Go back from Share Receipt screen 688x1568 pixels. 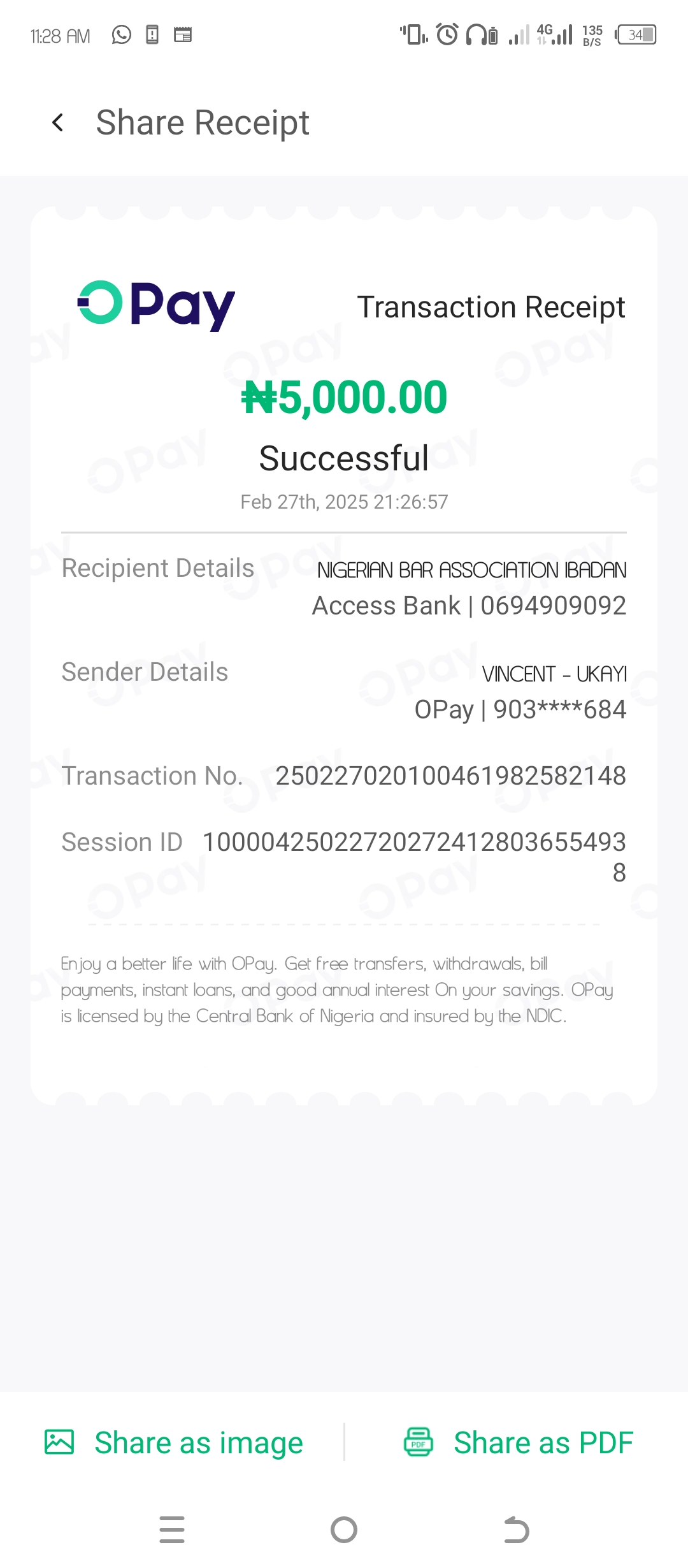pyautogui.click(x=58, y=122)
